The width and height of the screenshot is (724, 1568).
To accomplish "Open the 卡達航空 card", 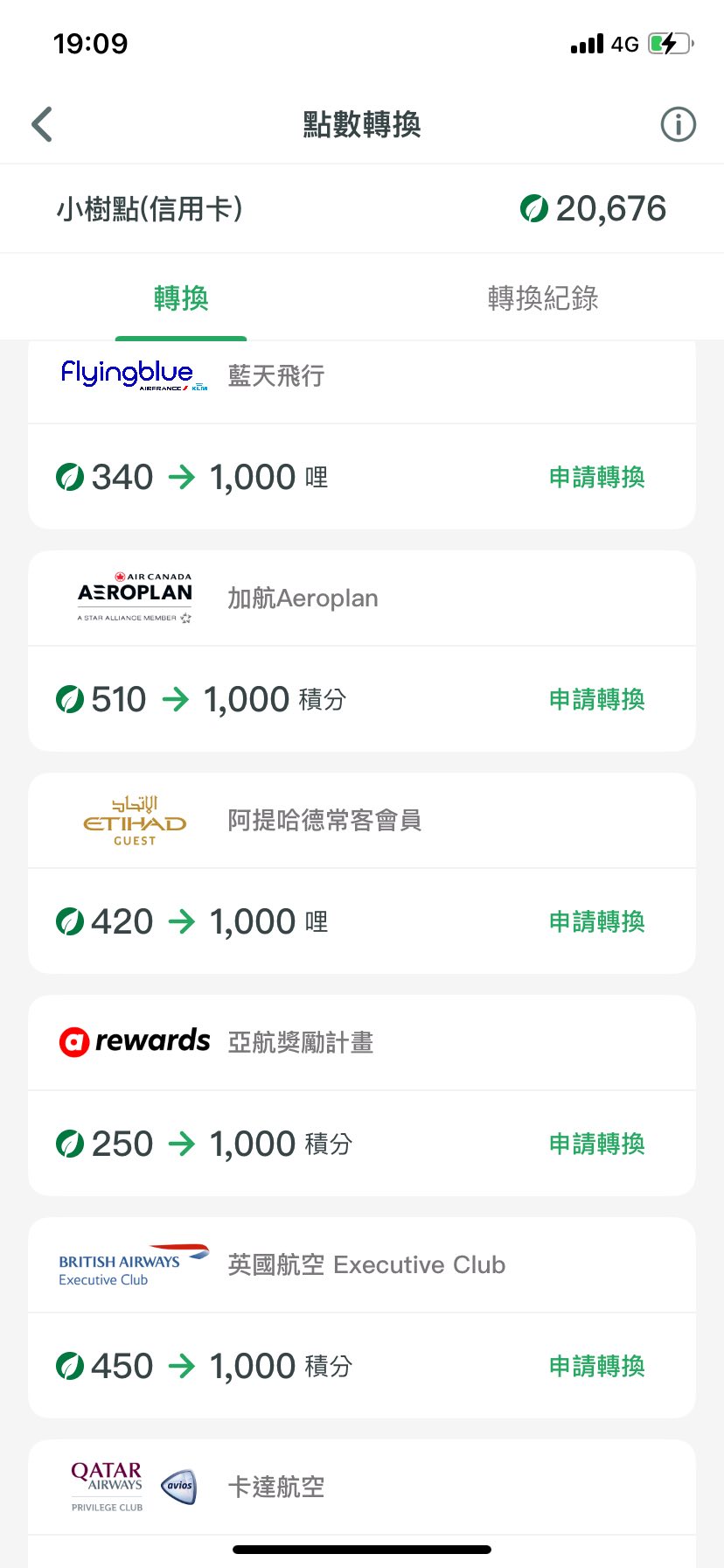I will 362,1487.
